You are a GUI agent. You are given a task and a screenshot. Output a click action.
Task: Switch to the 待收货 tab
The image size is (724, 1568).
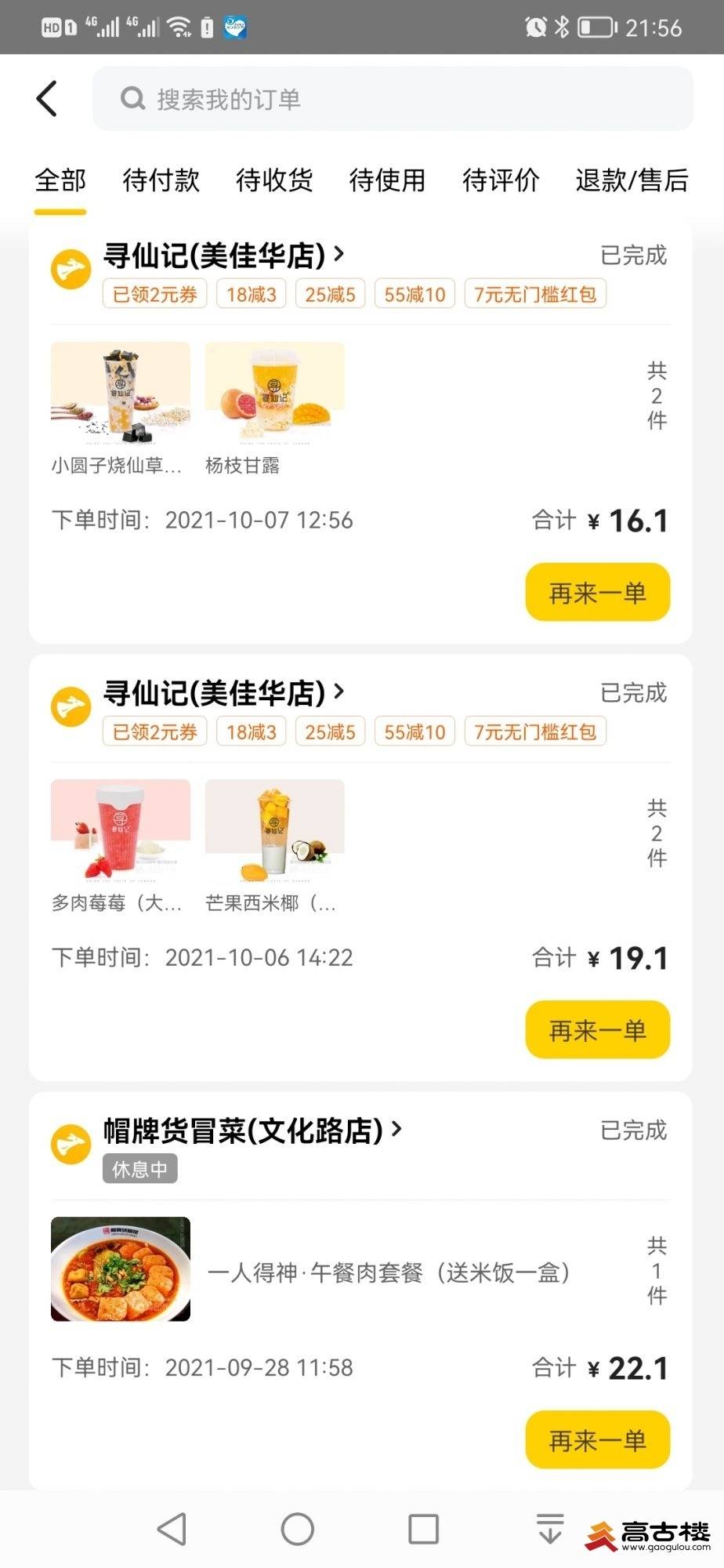[274, 180]
